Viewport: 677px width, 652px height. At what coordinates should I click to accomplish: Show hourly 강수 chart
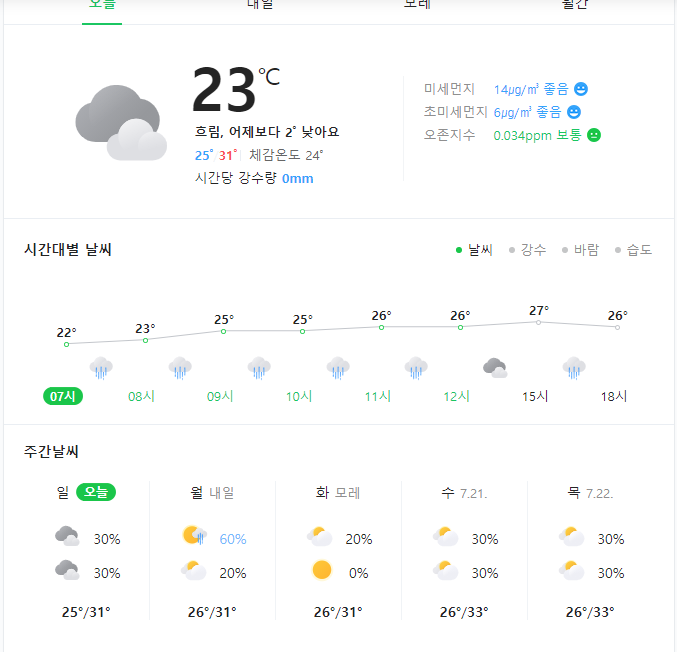tap(528, 250)
